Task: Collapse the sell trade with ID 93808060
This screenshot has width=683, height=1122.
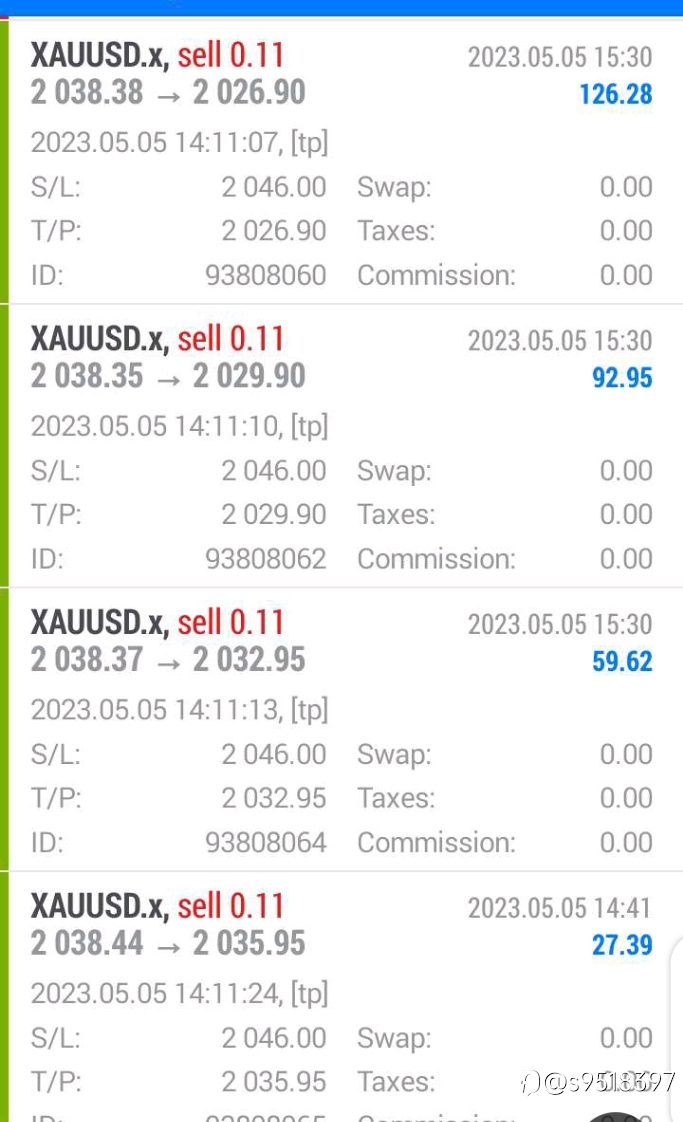Action: [x=342, y=162]
